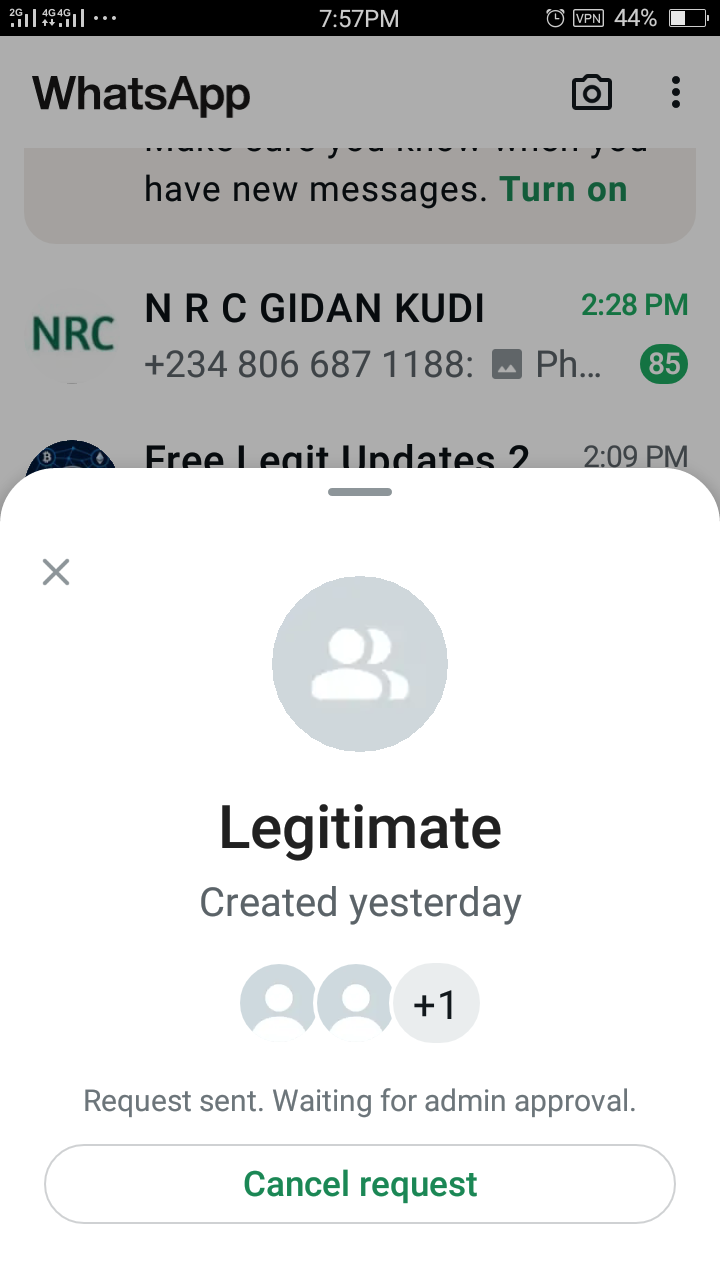Tap the bottom sheet drag handle

(x=360, y=492)
